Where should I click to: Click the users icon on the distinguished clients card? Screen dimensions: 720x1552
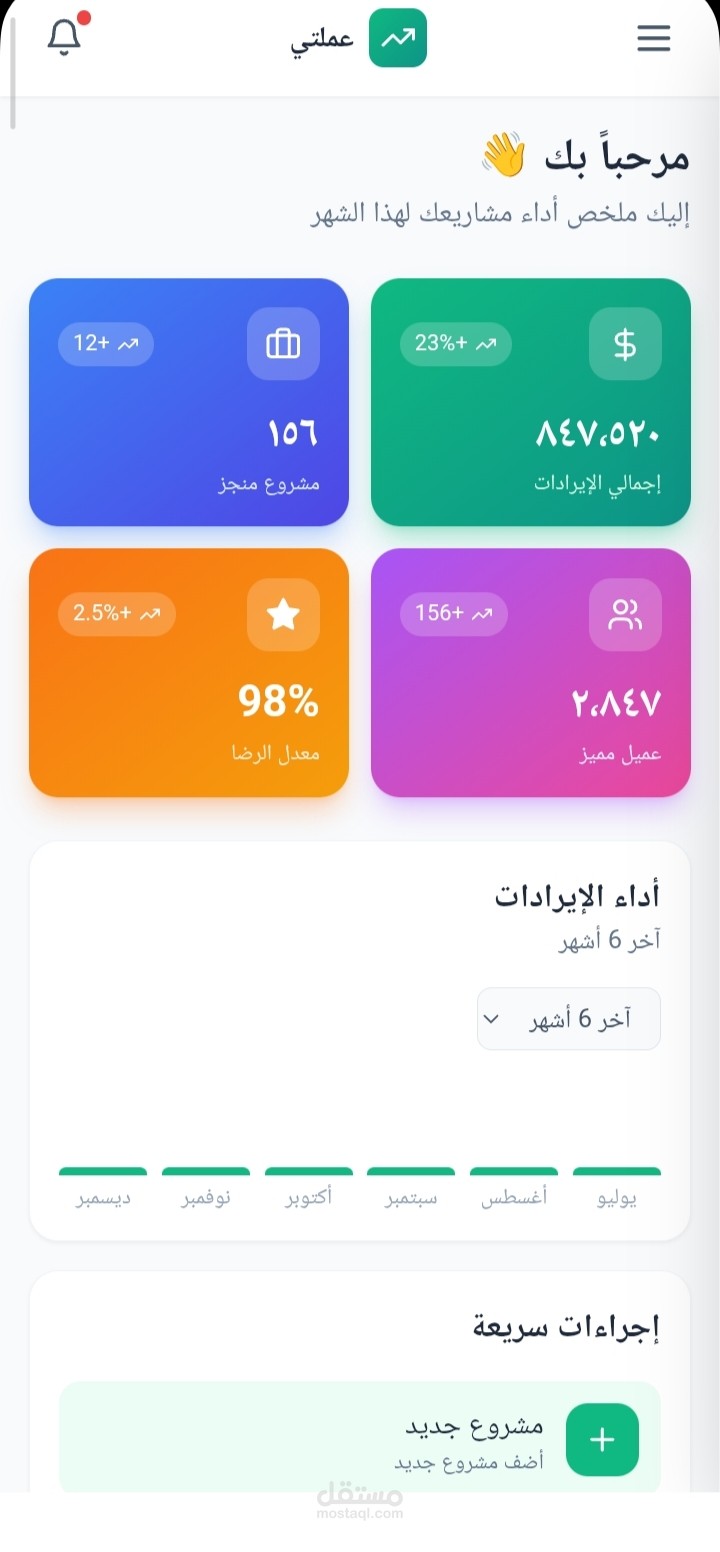(624, 615)
